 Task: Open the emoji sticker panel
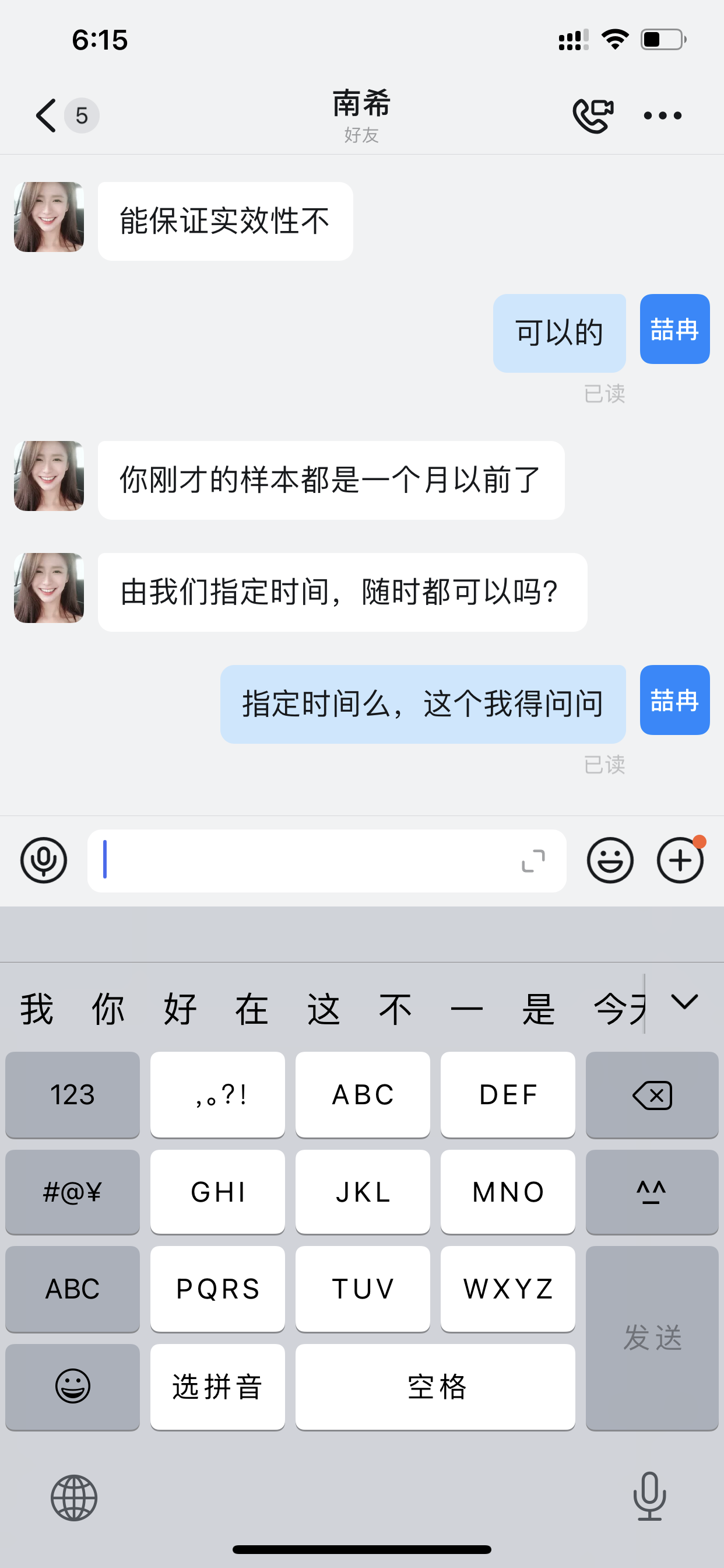coord(610,860)
